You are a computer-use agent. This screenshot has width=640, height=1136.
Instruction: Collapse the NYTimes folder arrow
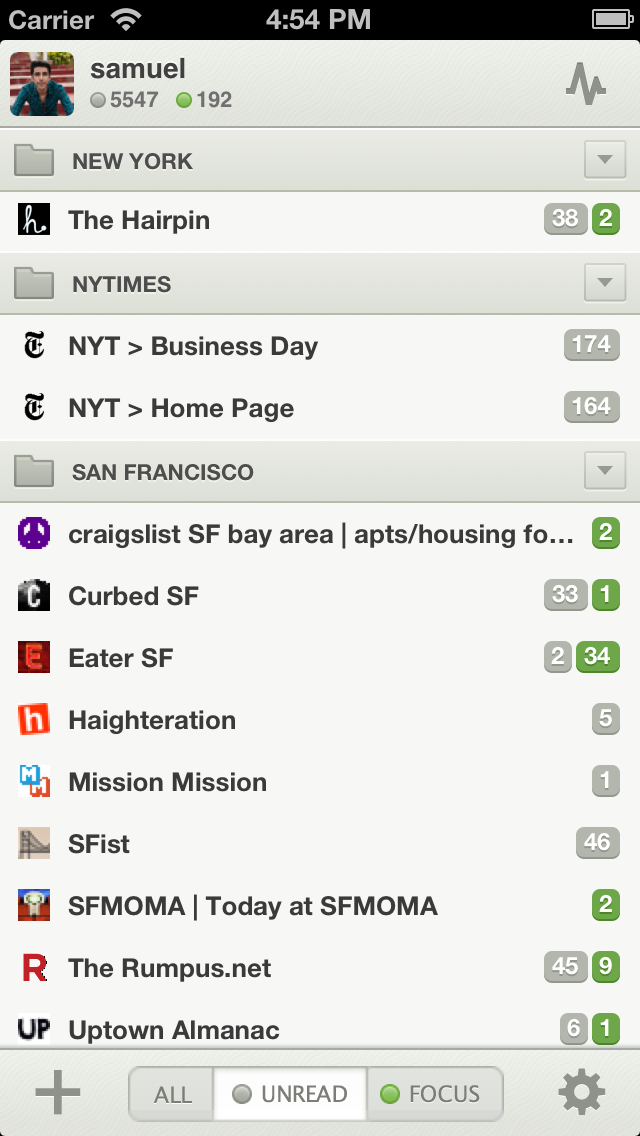[604, 284]
